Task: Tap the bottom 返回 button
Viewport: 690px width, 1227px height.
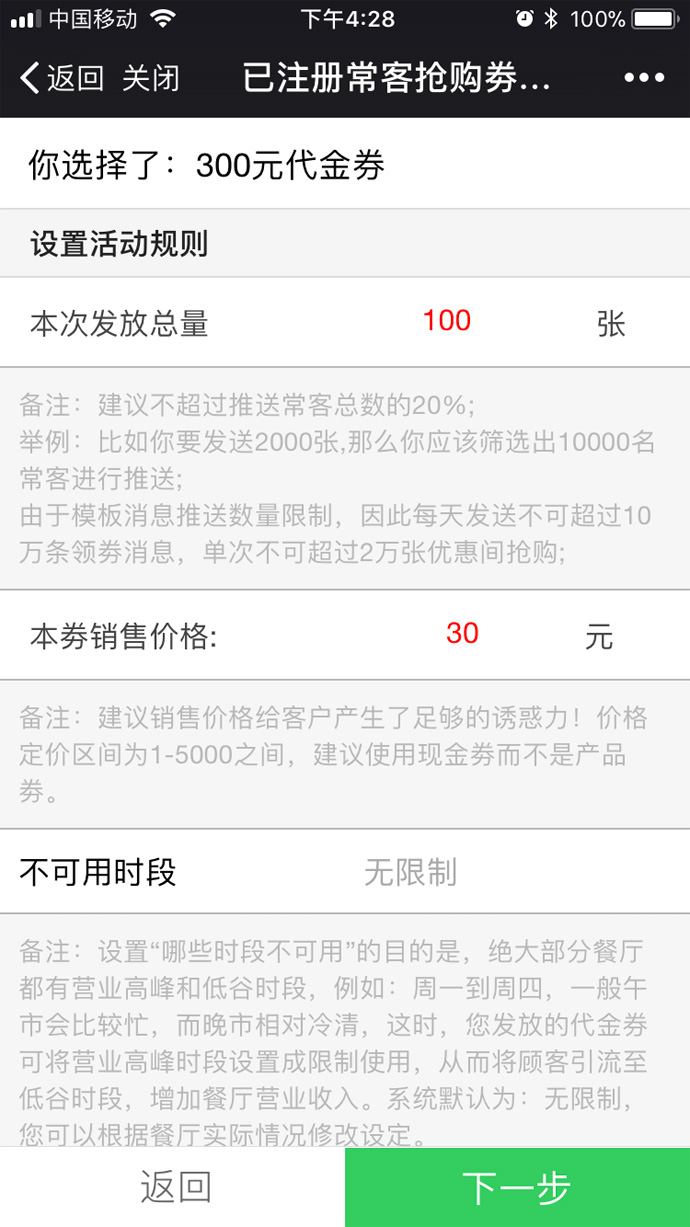Action: point(174,1187)
